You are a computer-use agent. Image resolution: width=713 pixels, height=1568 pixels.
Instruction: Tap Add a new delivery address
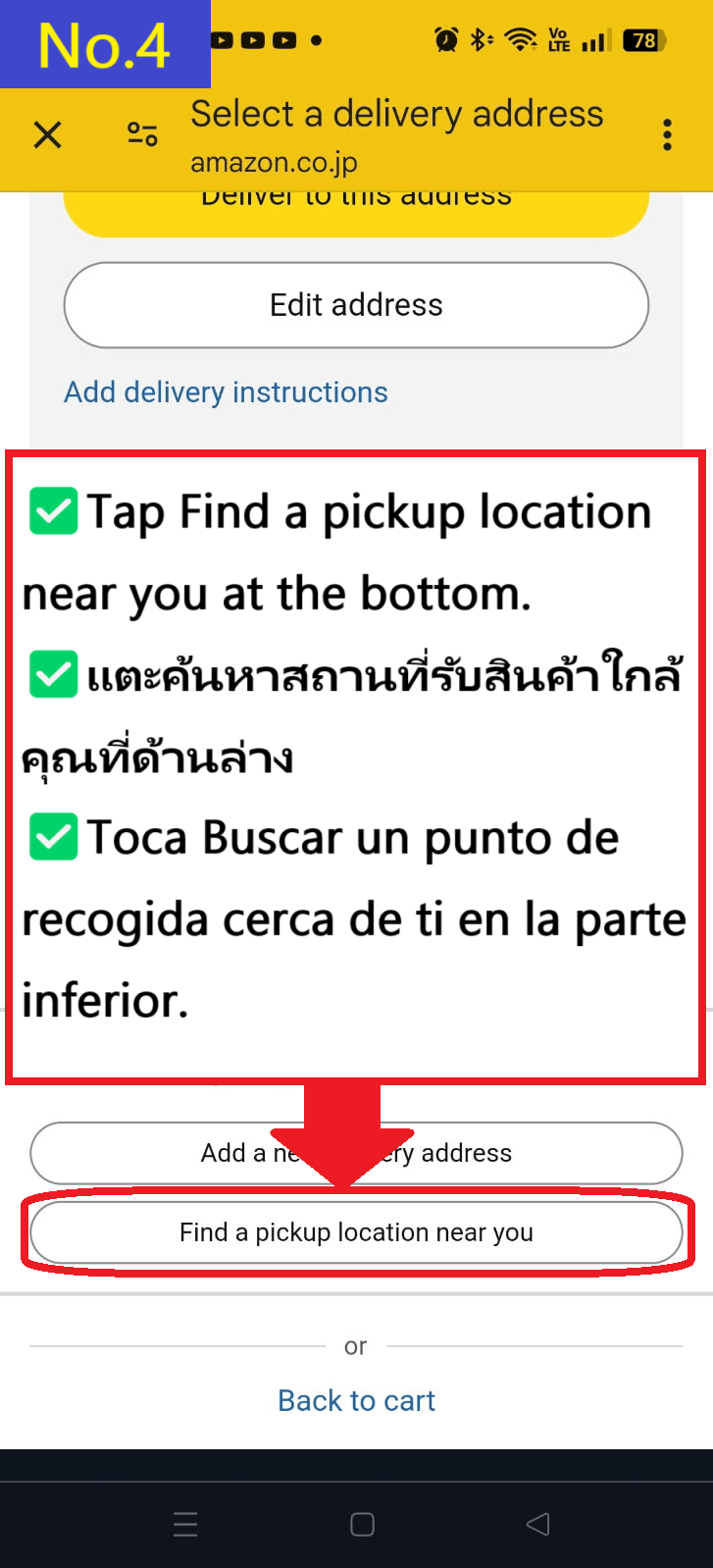tap(356, 1153)
